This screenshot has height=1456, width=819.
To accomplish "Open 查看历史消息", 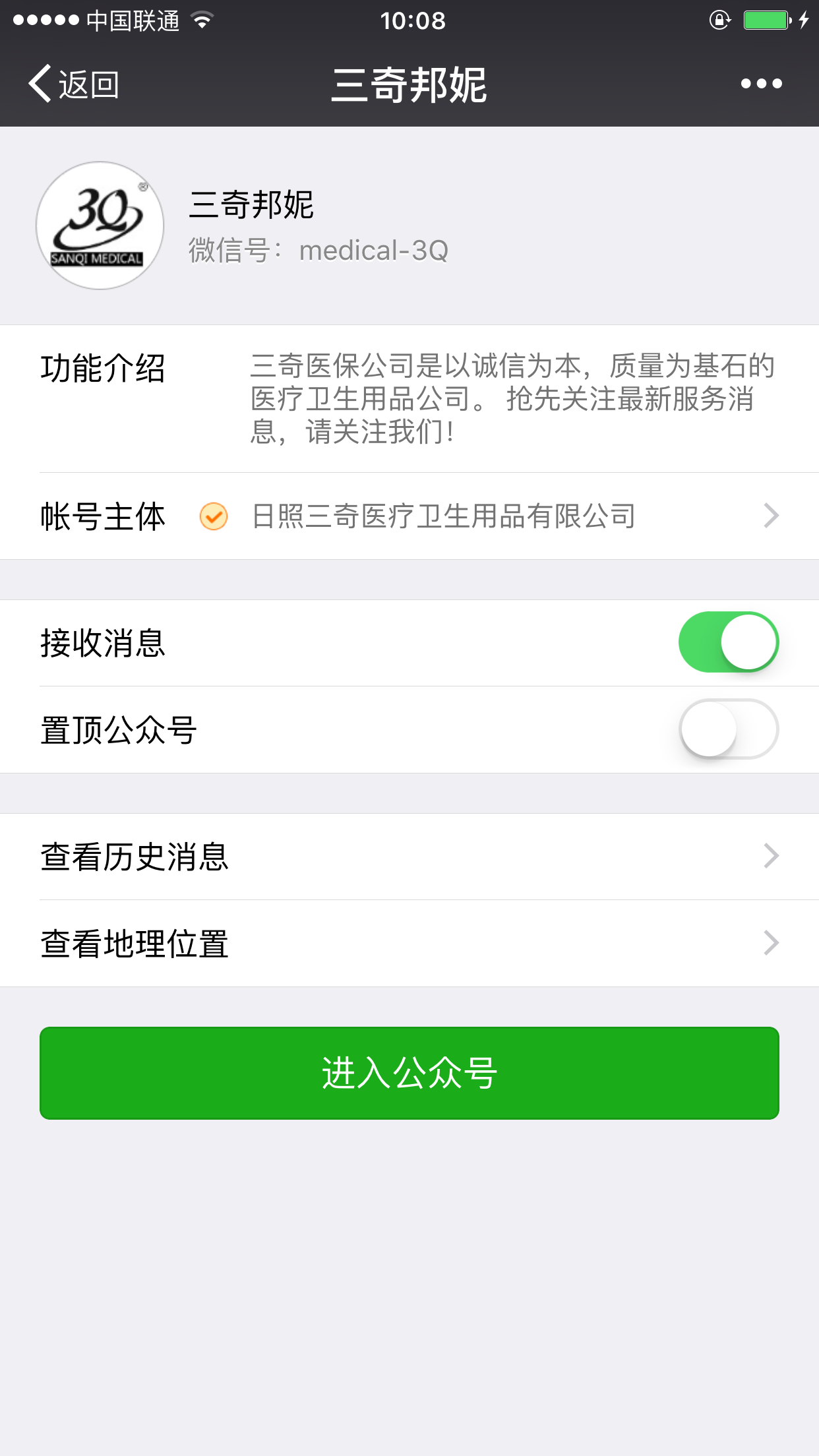I will click(x=409, y=857).
